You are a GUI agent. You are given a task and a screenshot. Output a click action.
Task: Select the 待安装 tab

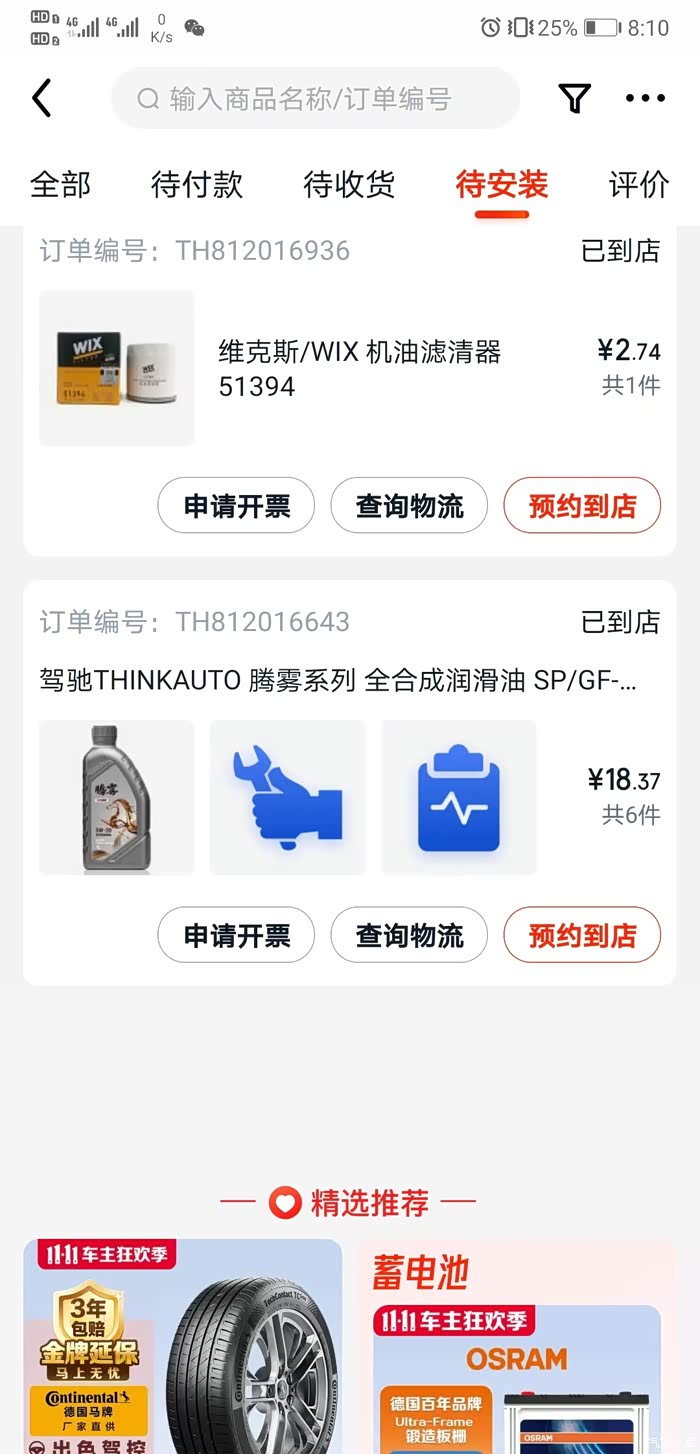tap(501, 185)
